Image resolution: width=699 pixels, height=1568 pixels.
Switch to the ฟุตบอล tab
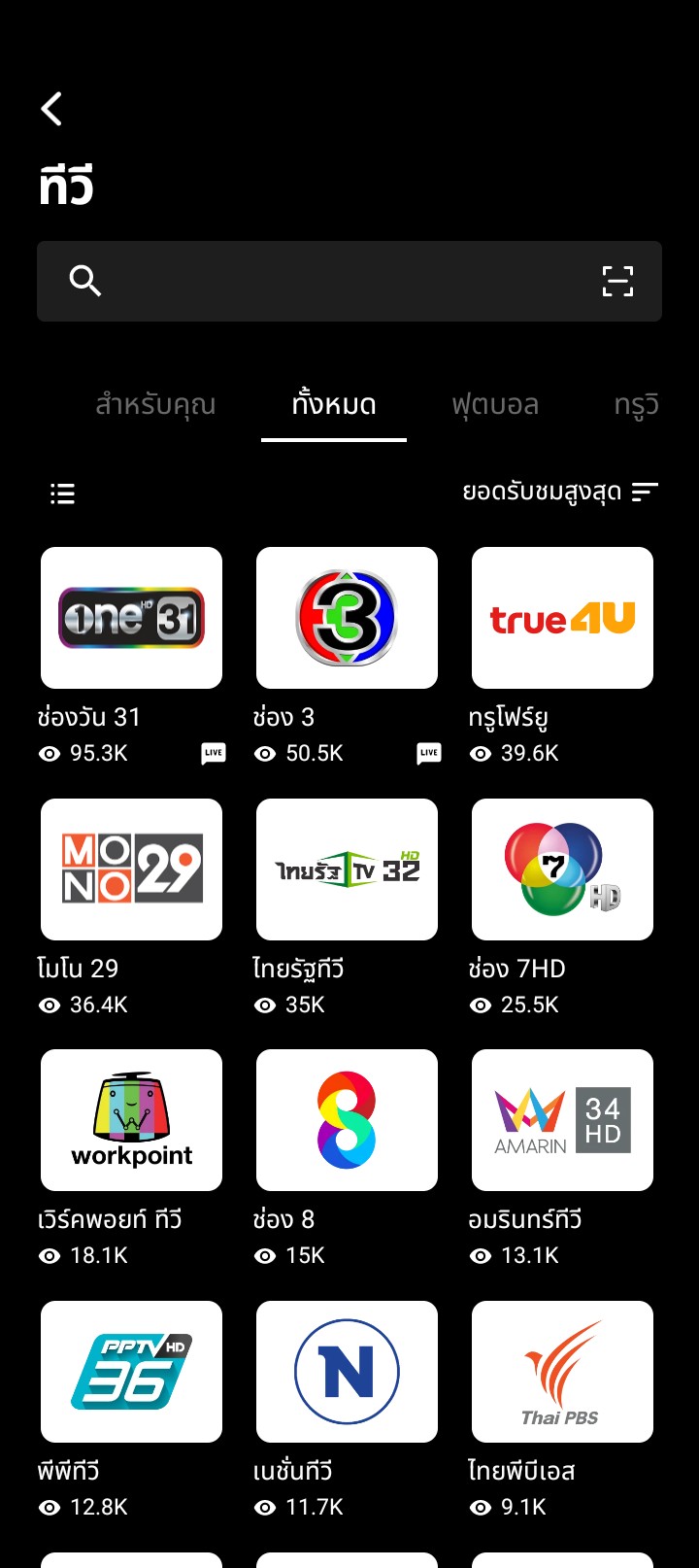click(x=495, y=404)
